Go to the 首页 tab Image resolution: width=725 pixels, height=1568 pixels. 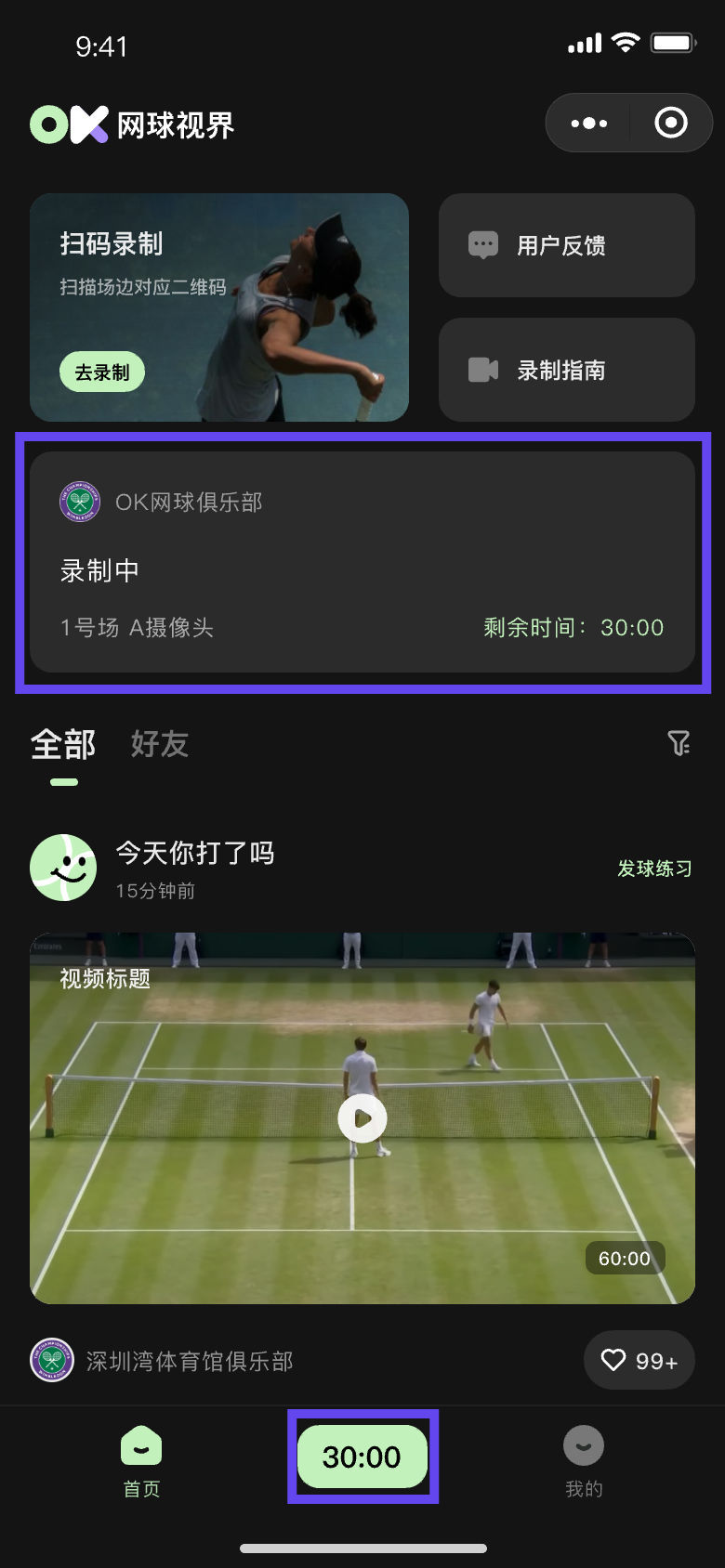tap(141, 1460)
